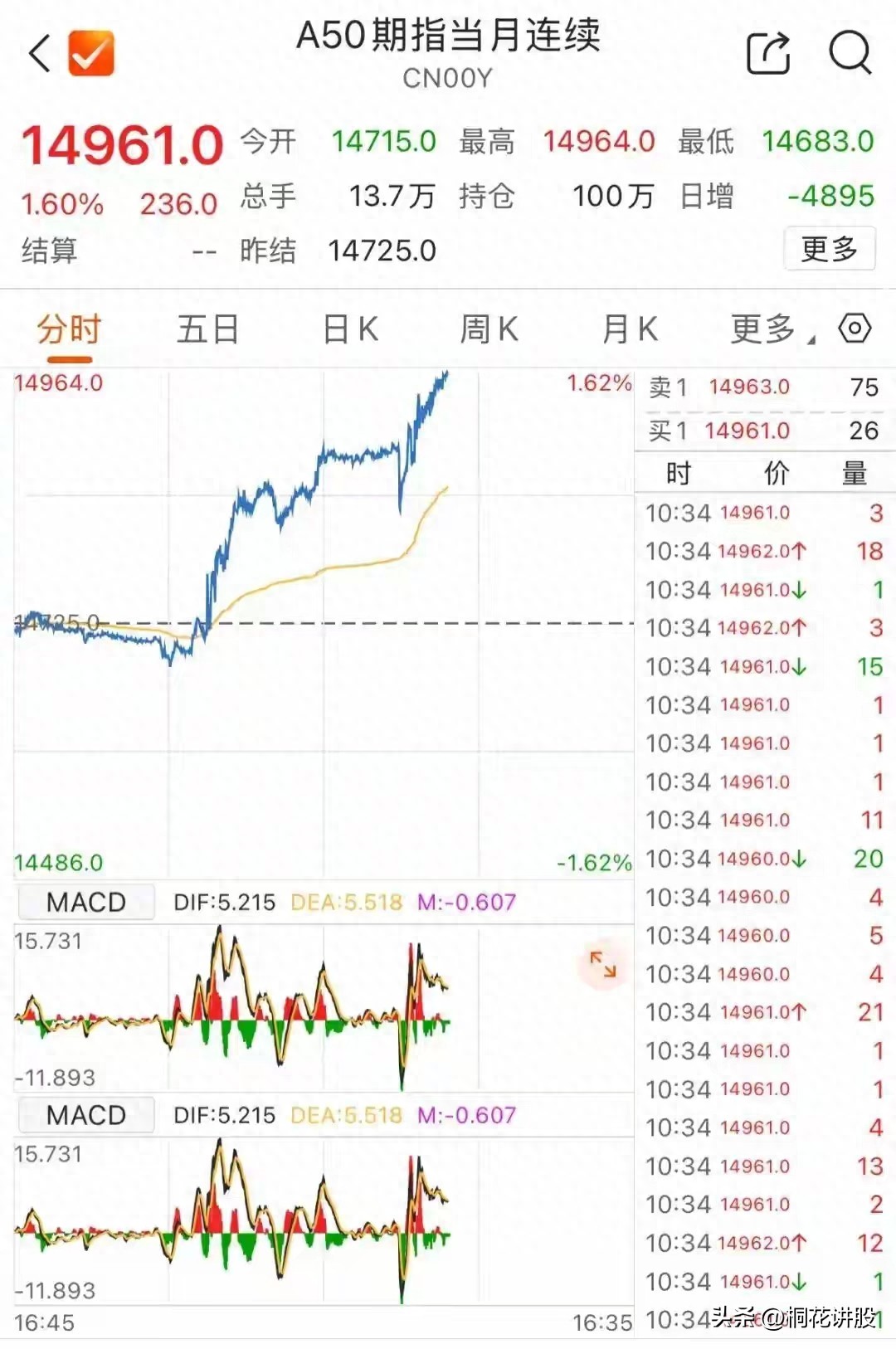The height and width of the screenshot is (1349, 896).
Task: Click the 时 价 量 header row
Action: [763, 472]
